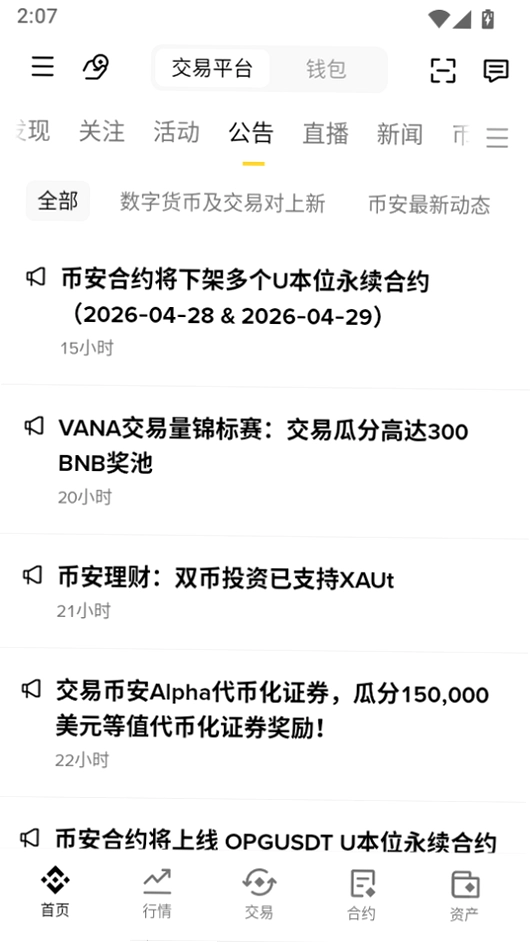This screenshot has width=530, height=942.
Task: Go to the 合约 bottom tab
Action: pyautogui.click(x=362, y=895)
